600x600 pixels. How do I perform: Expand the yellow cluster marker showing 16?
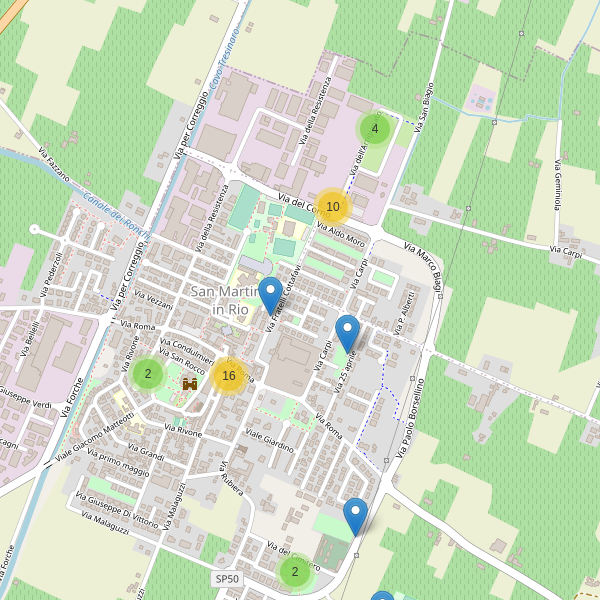tap(229, 376)
